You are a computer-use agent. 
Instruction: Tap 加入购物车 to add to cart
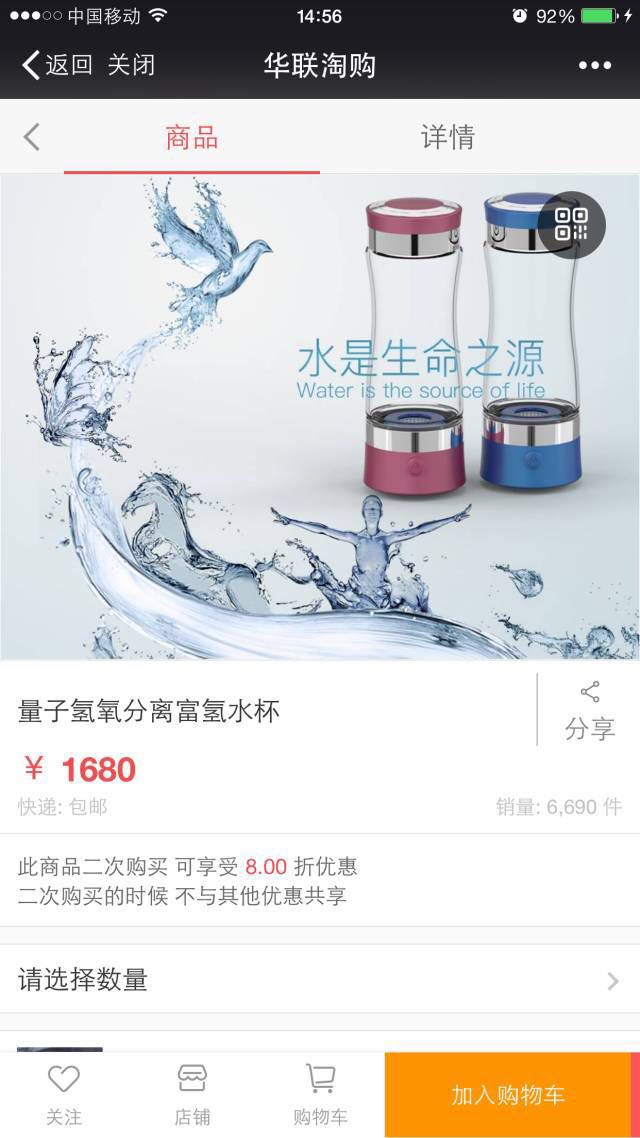coord(508,1095)
